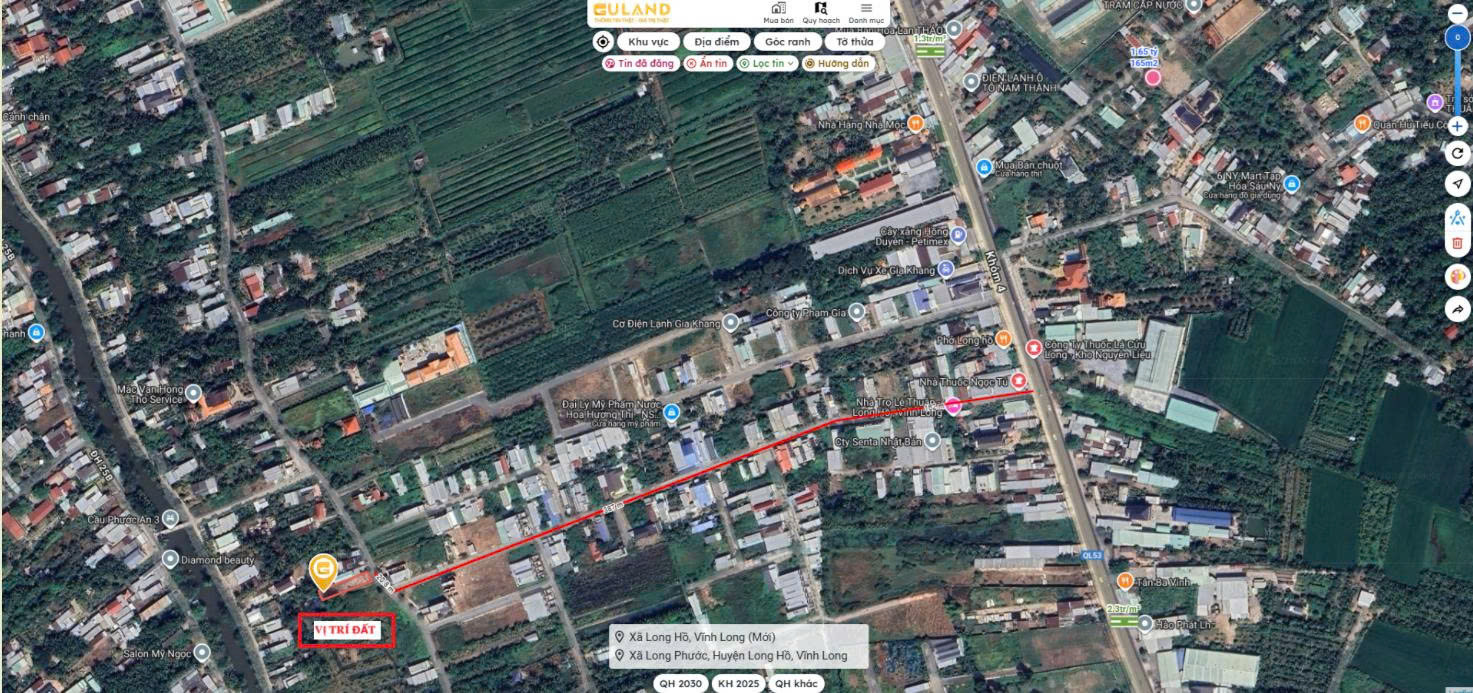Expand the Lọc tin filter dropdown
The image size is (1473, 693).
click(x=767, y=63)
